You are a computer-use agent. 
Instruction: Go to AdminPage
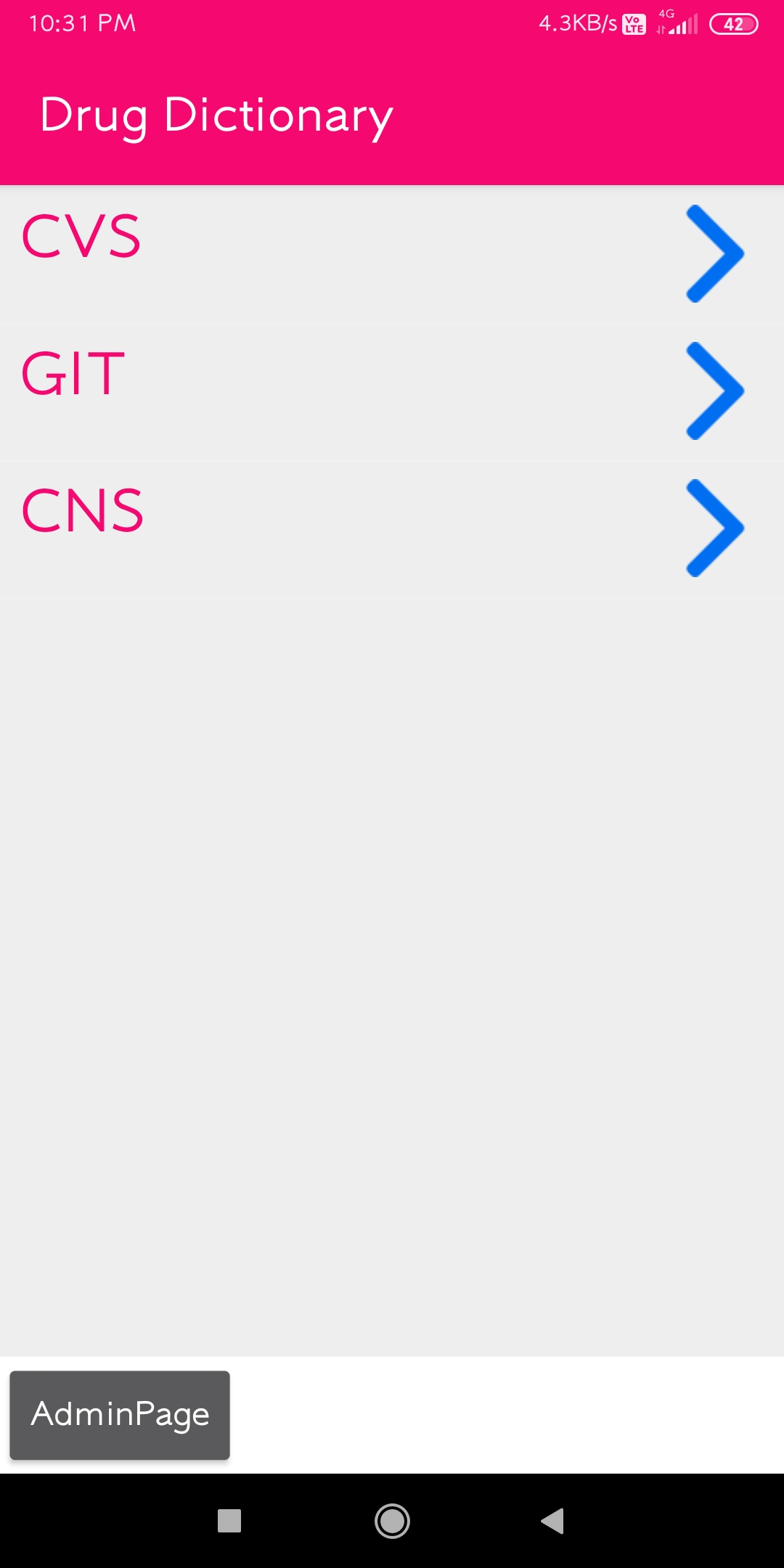120,1415
